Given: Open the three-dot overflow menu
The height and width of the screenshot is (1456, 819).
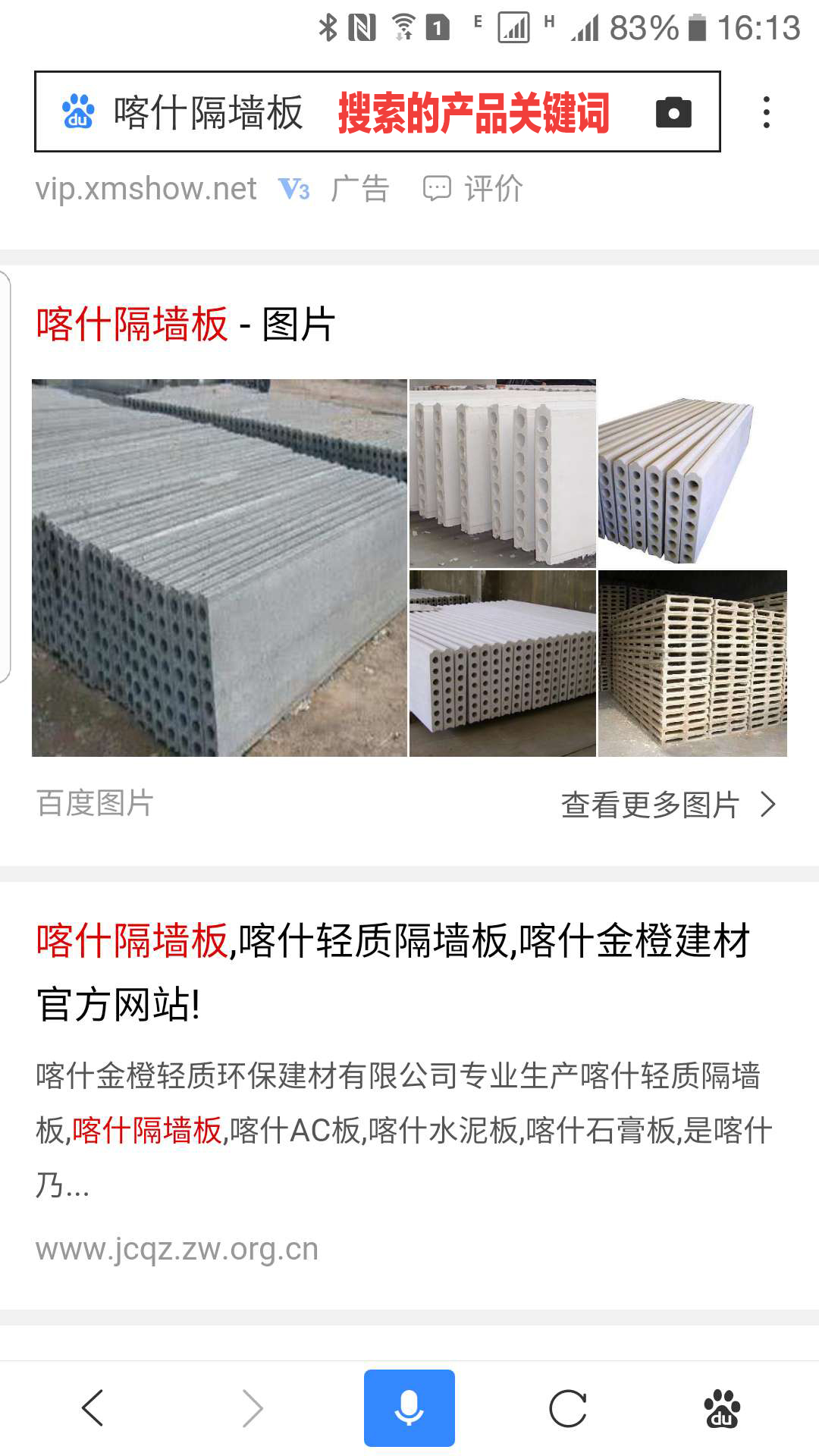Looking at the screenshot, I should point(767,112).
